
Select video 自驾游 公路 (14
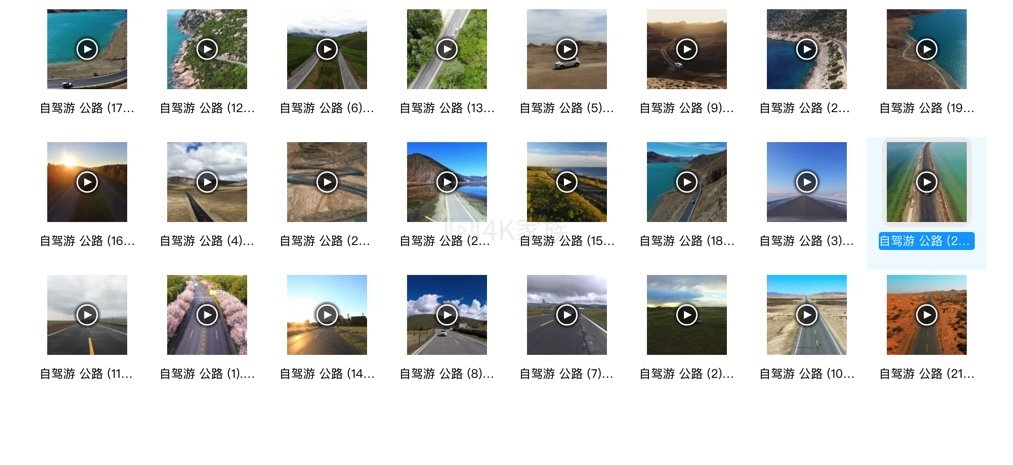[327, 315]
